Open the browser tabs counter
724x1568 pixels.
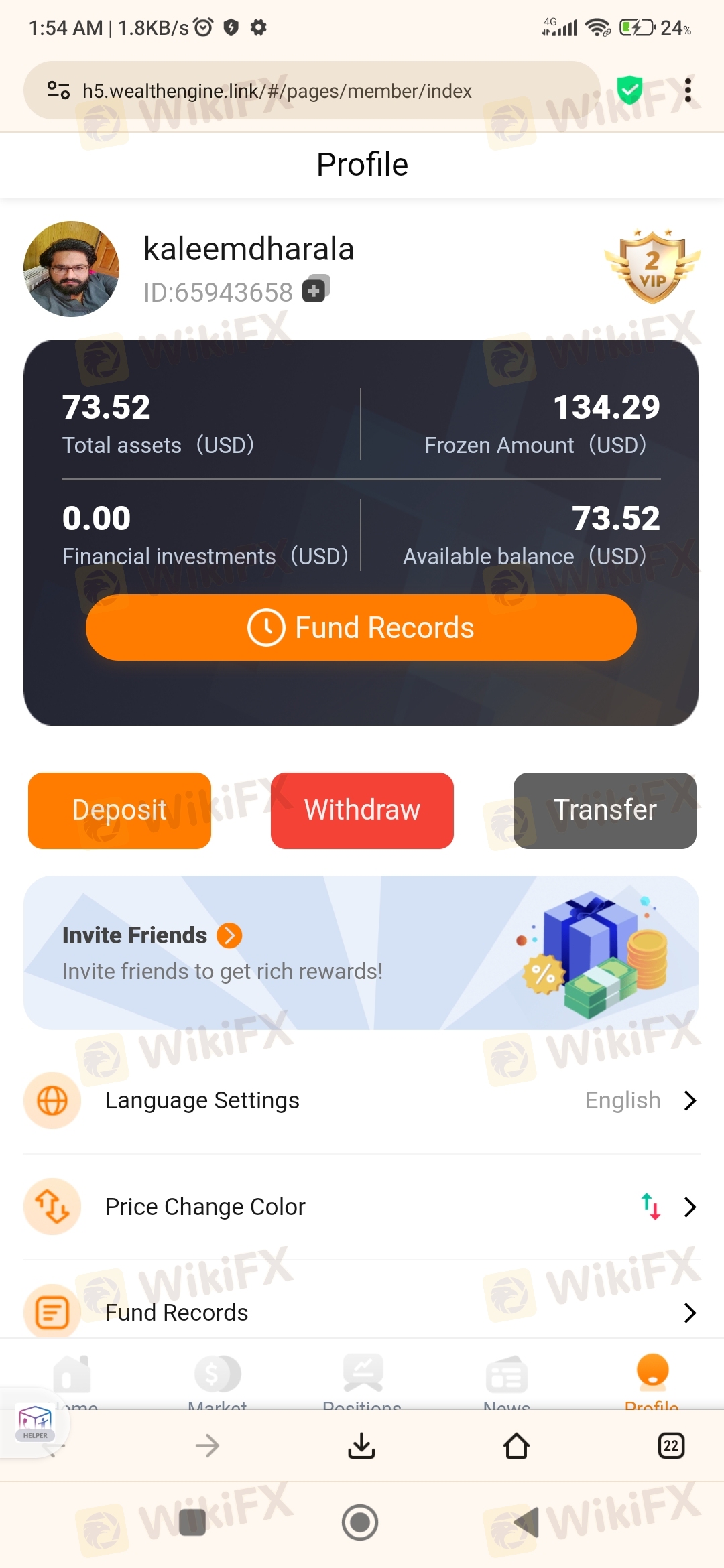tap(671, 1445)
